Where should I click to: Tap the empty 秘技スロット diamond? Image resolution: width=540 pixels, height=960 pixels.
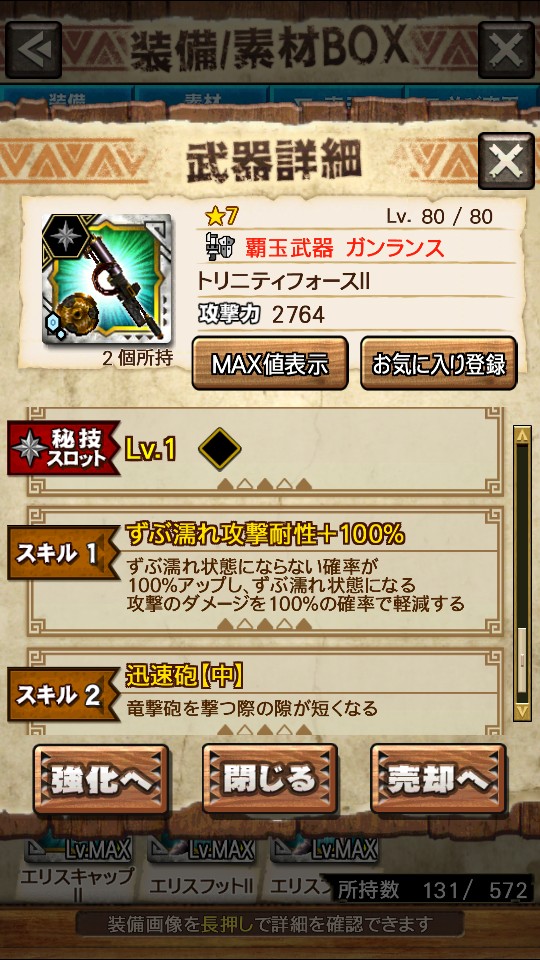click(220, 449)
